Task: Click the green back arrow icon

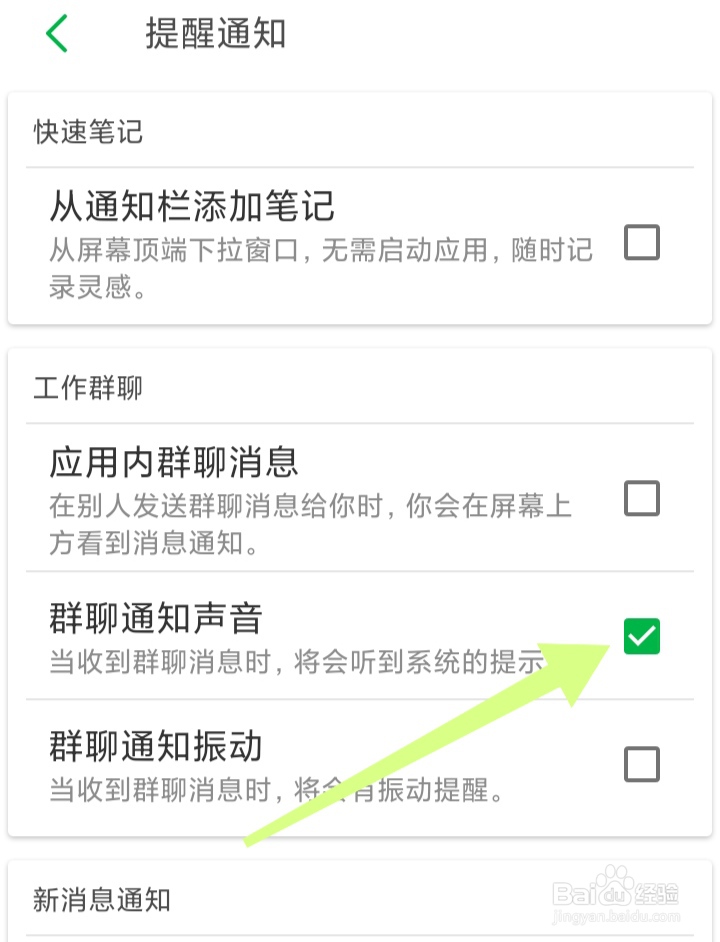Action: tap(56, 33)
